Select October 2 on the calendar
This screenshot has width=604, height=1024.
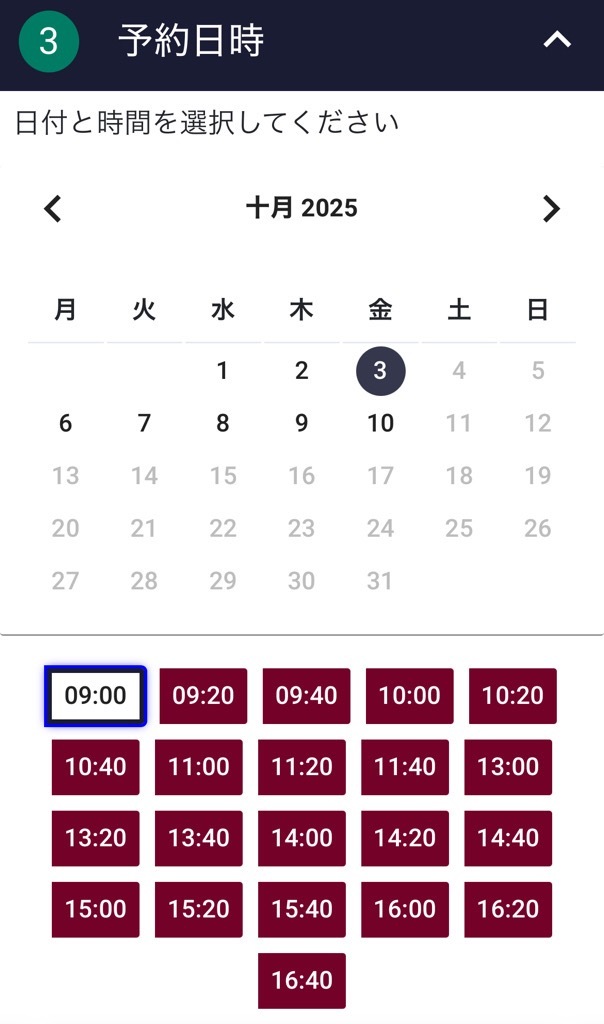coord(301,372)
